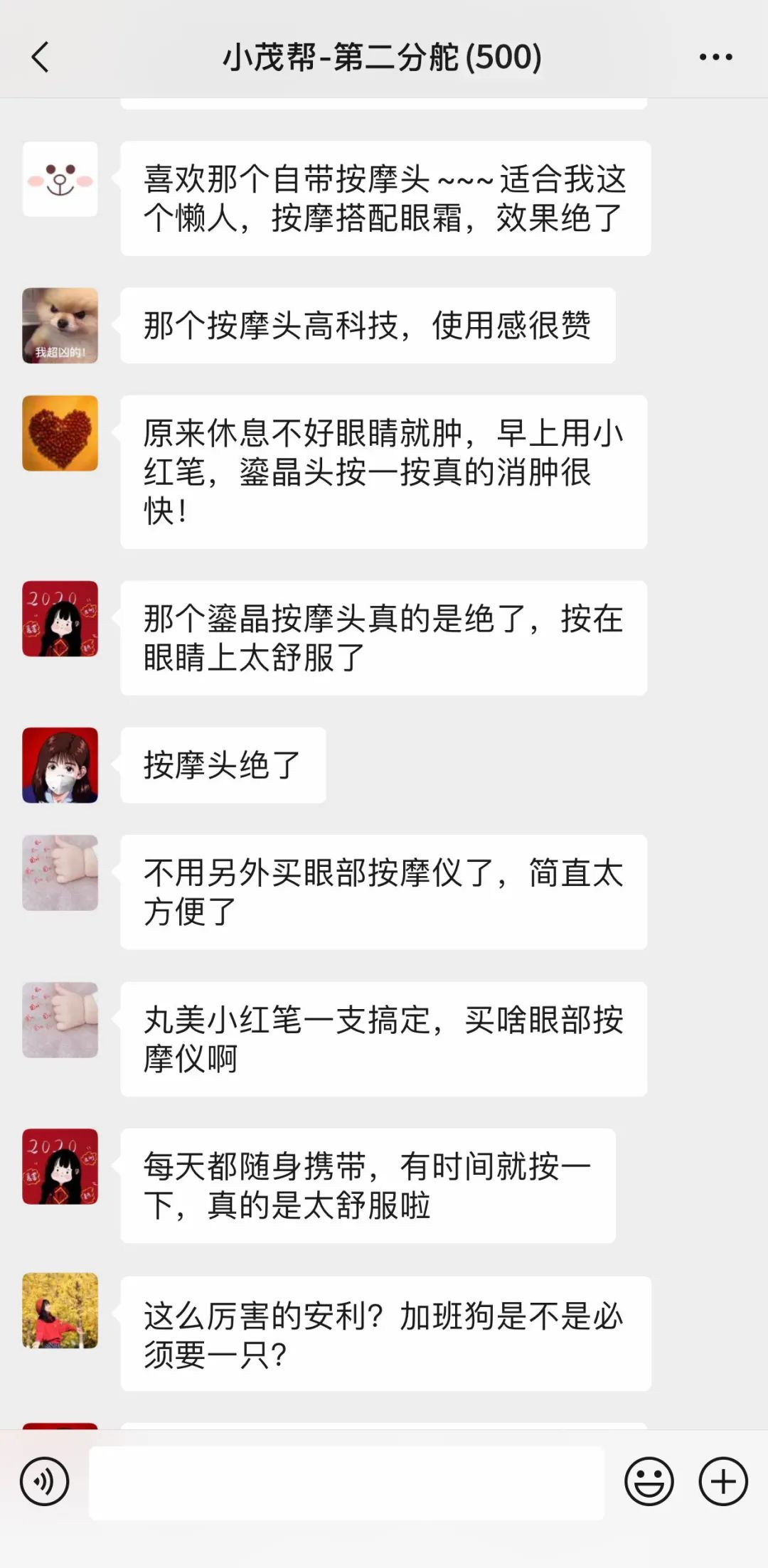Tap the white cartoon face avatar
Image resolution: width=768 pixels, height=1568 pixels.
pos(60,179)
